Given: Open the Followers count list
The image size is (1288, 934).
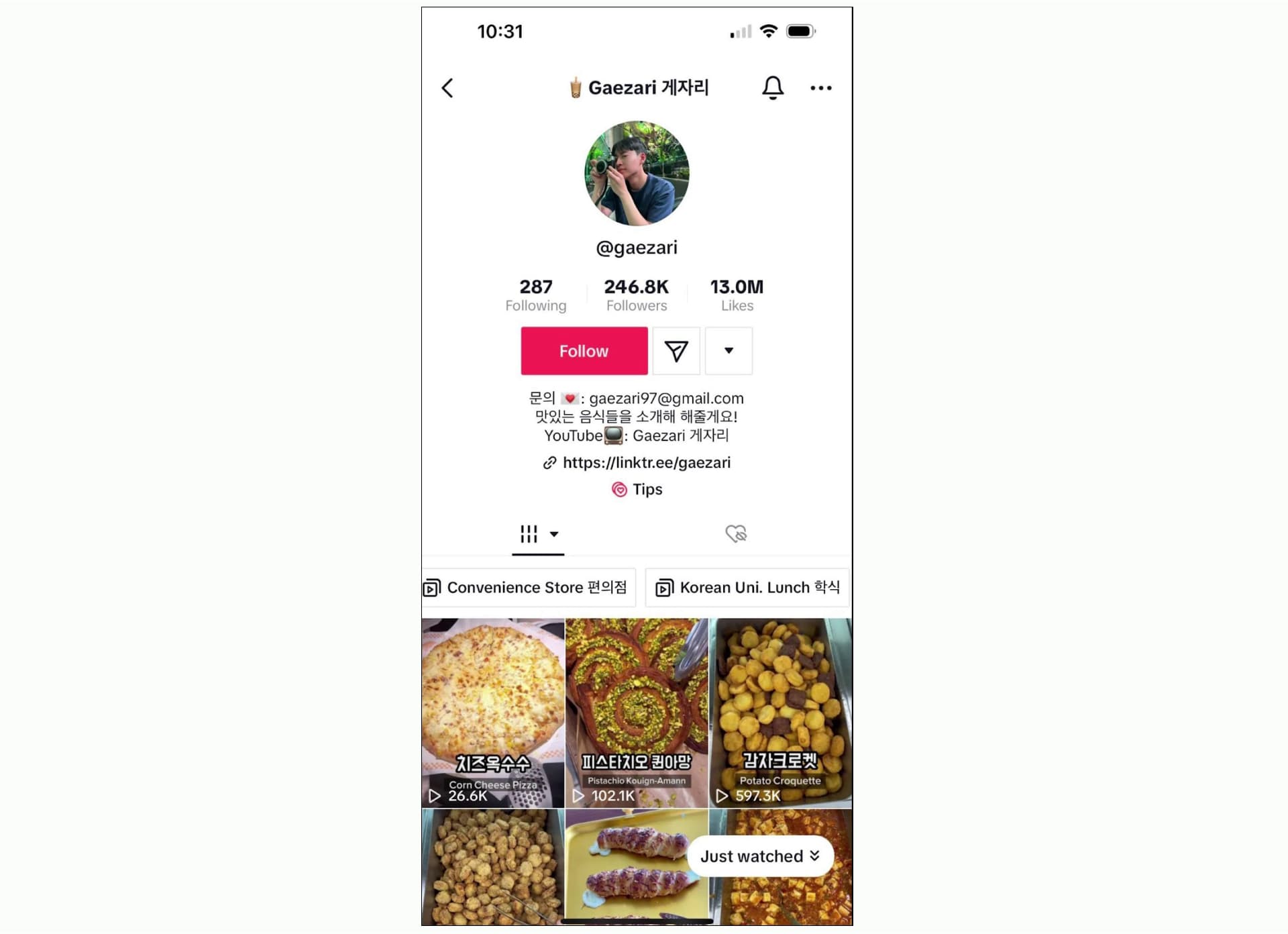Looking at the screenshot, I should tap(637, 295).
